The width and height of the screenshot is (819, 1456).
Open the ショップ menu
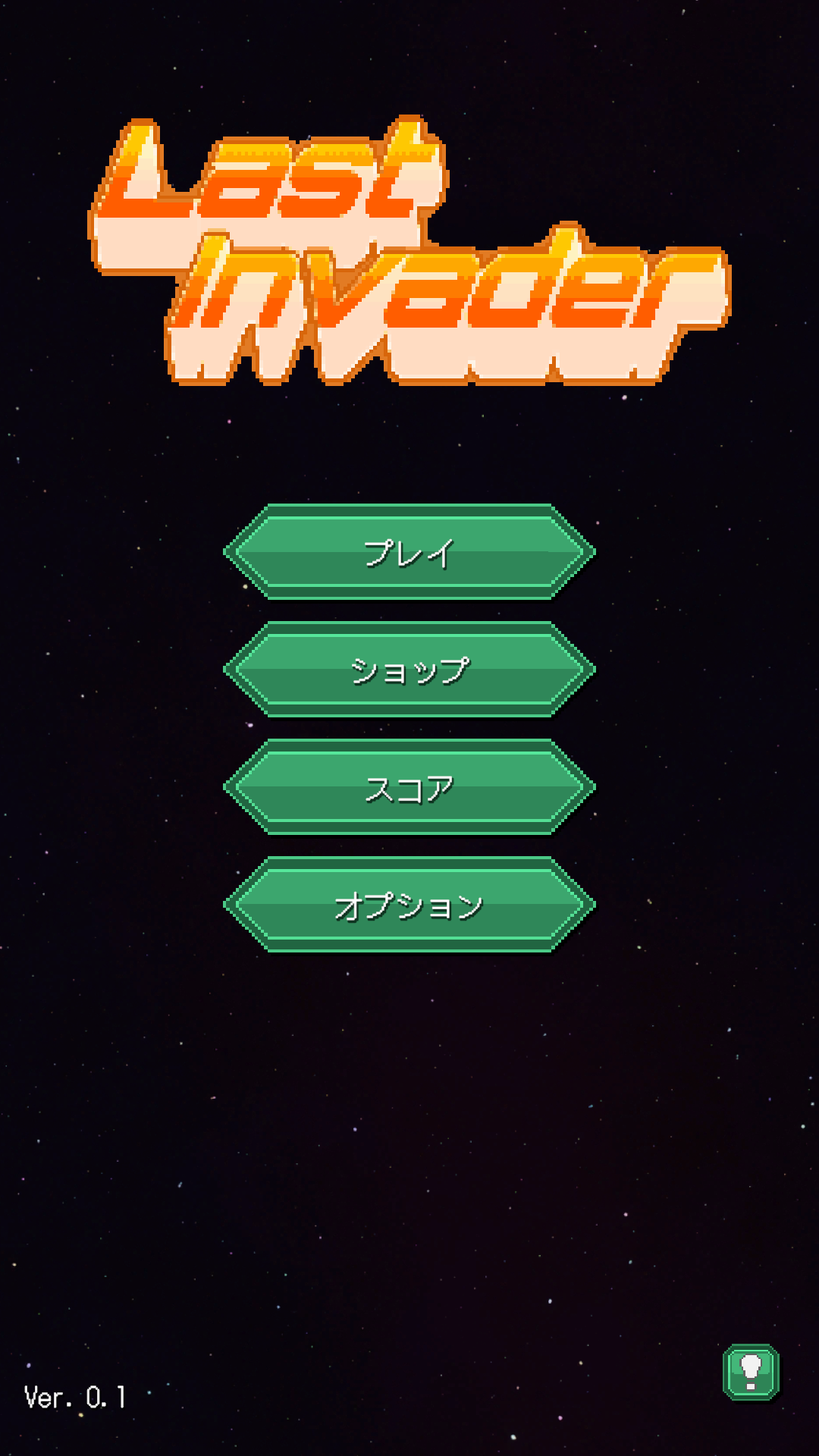pos(409,670)
